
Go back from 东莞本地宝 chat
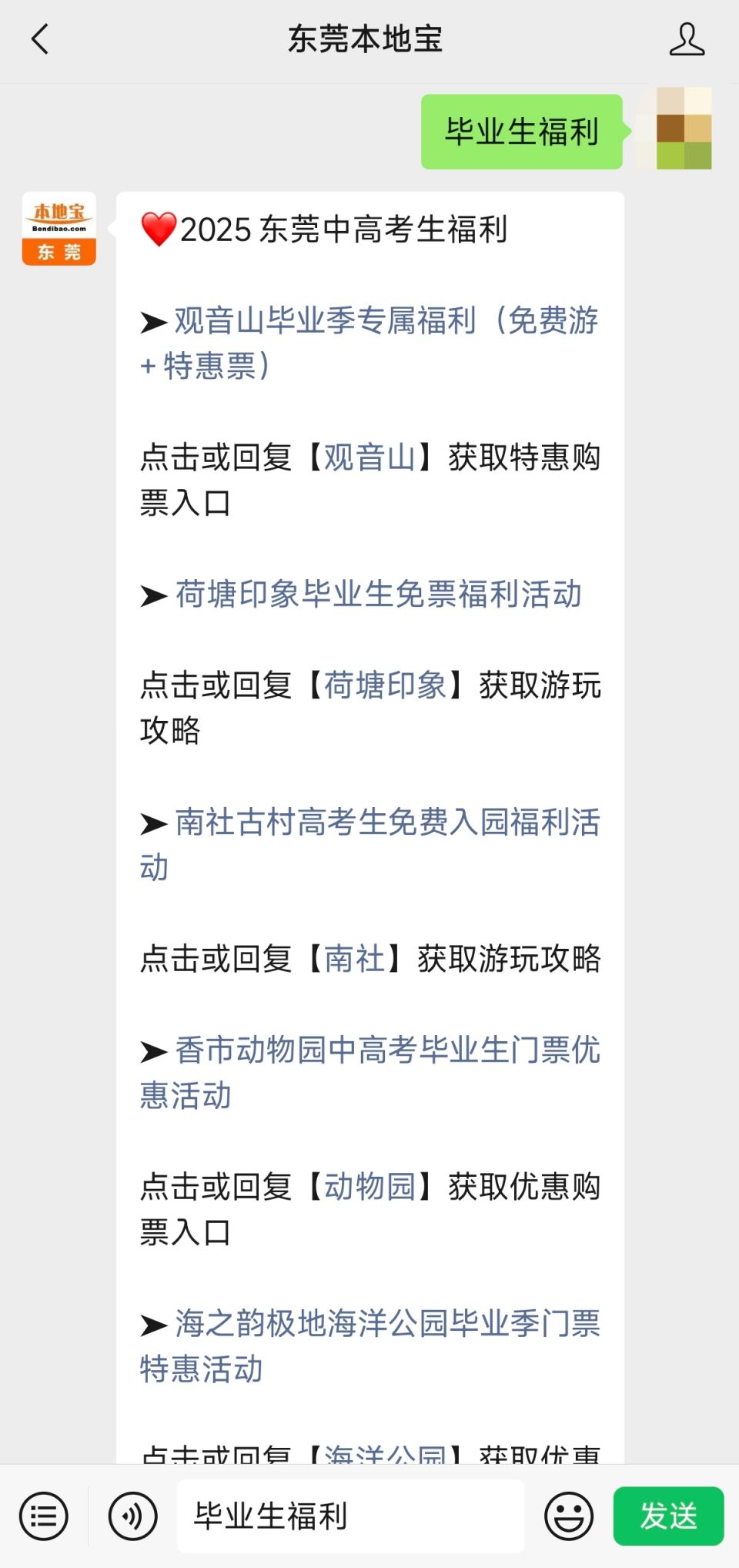pyautogui.click(x=40, y=39)
